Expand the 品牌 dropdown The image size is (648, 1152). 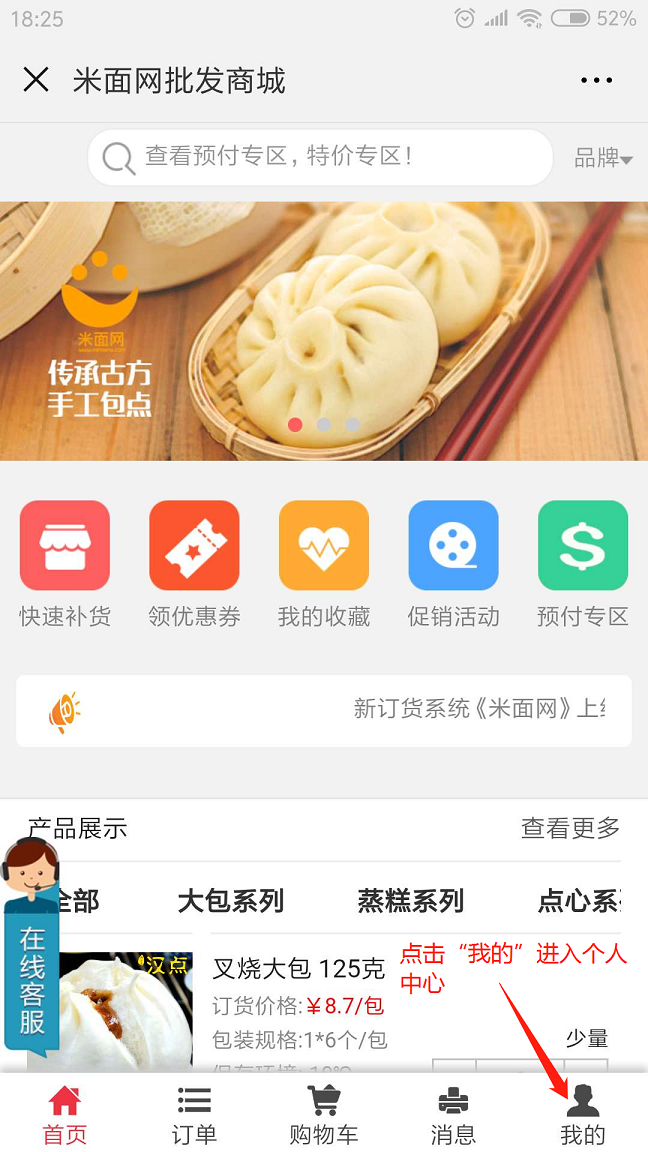click(x=603, y=158)
